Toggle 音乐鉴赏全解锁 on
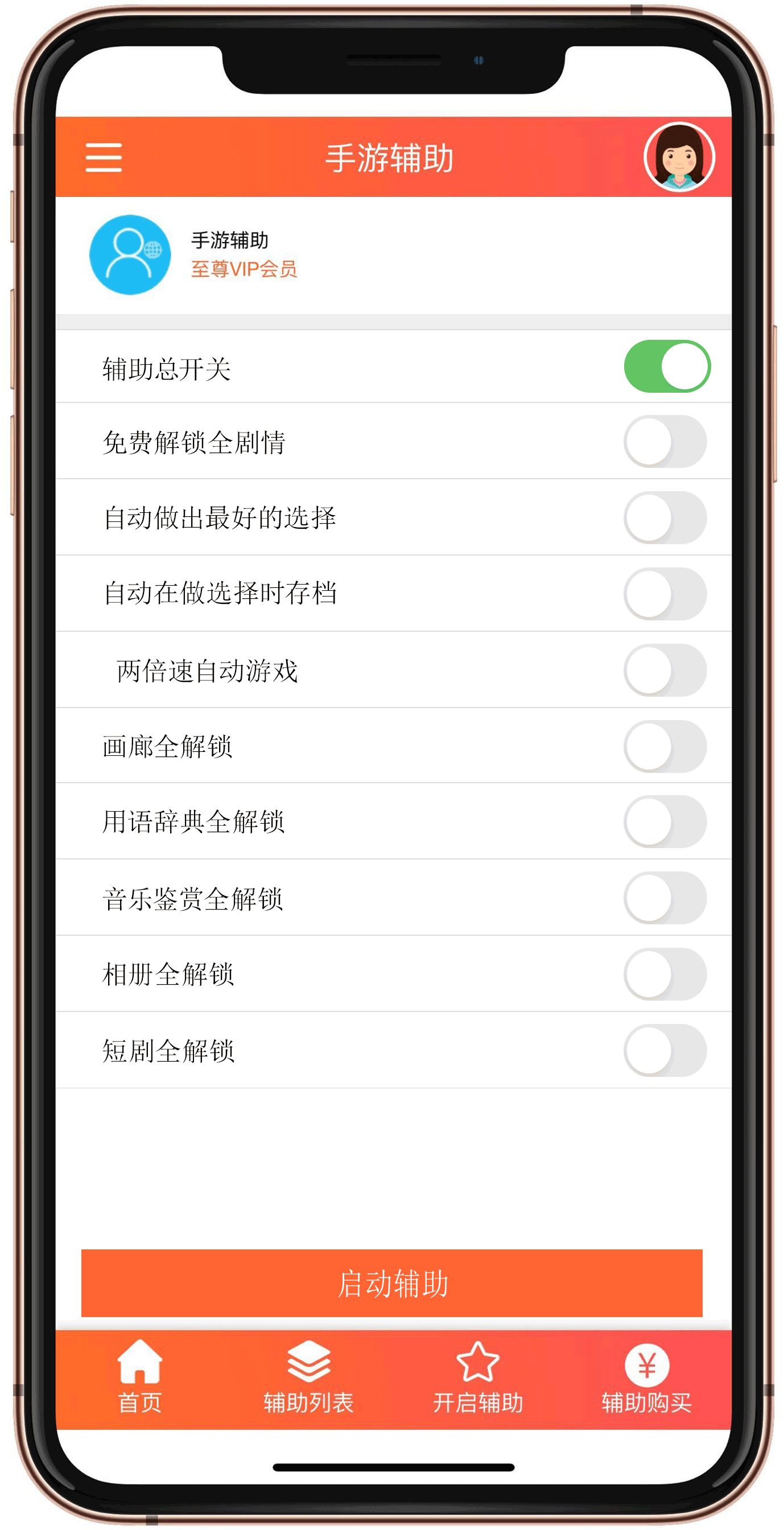Viewport: 784px width, 1530px height. [x=665, y=898]
